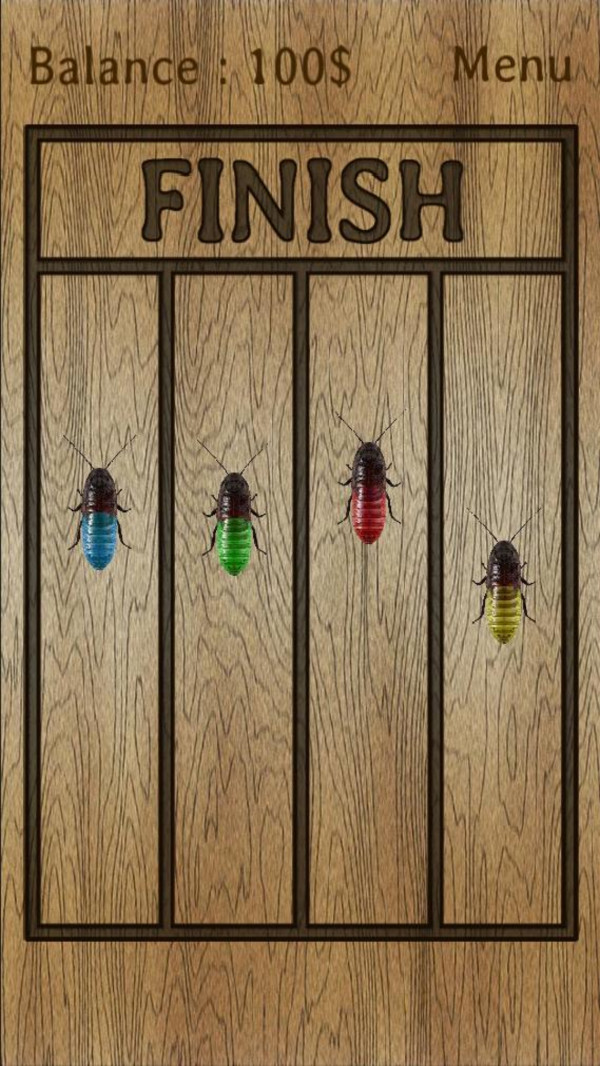
Task: Open the Menu
Action: (512, 65)
